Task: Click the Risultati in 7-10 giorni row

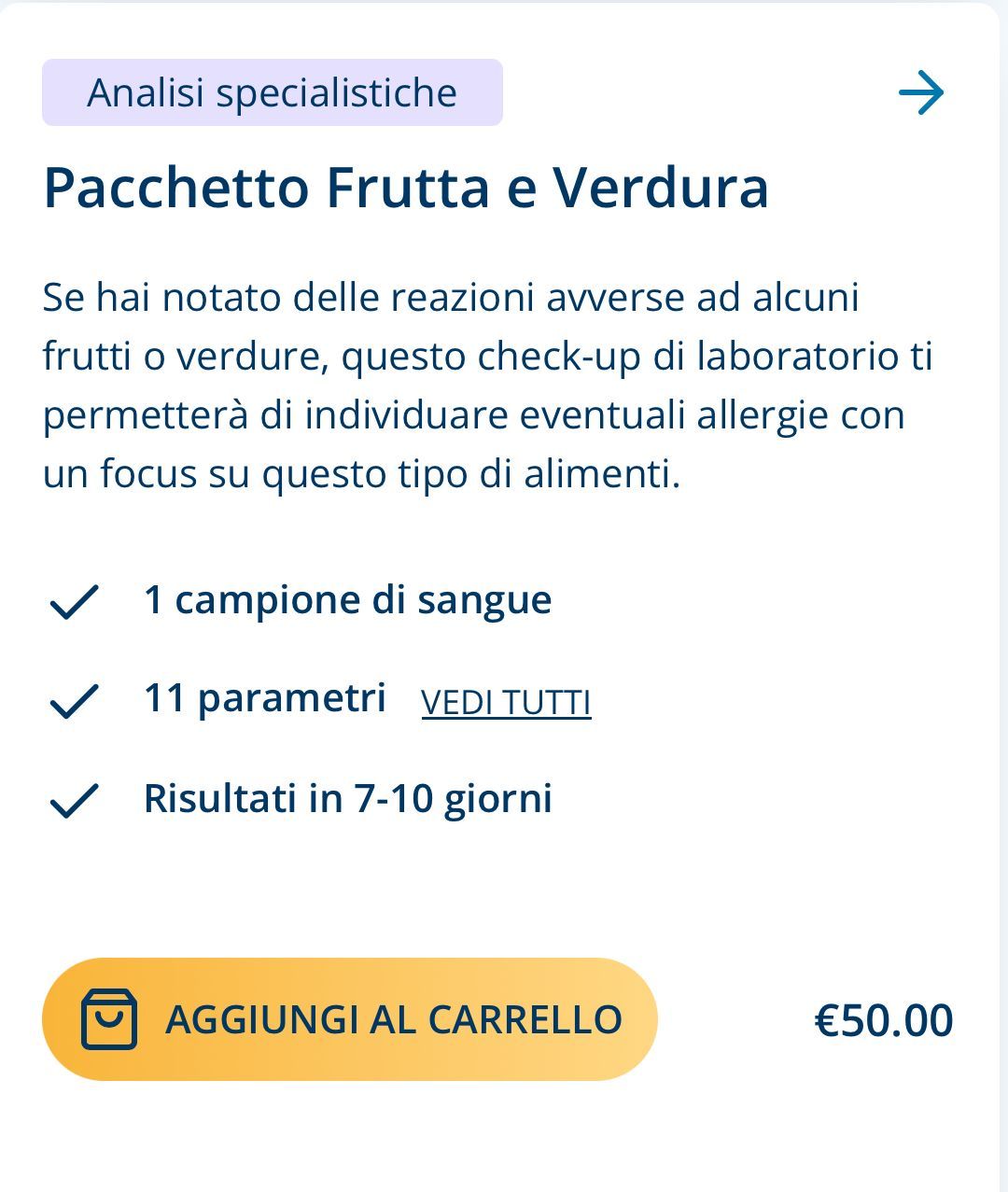Action: tap(347, 798)
